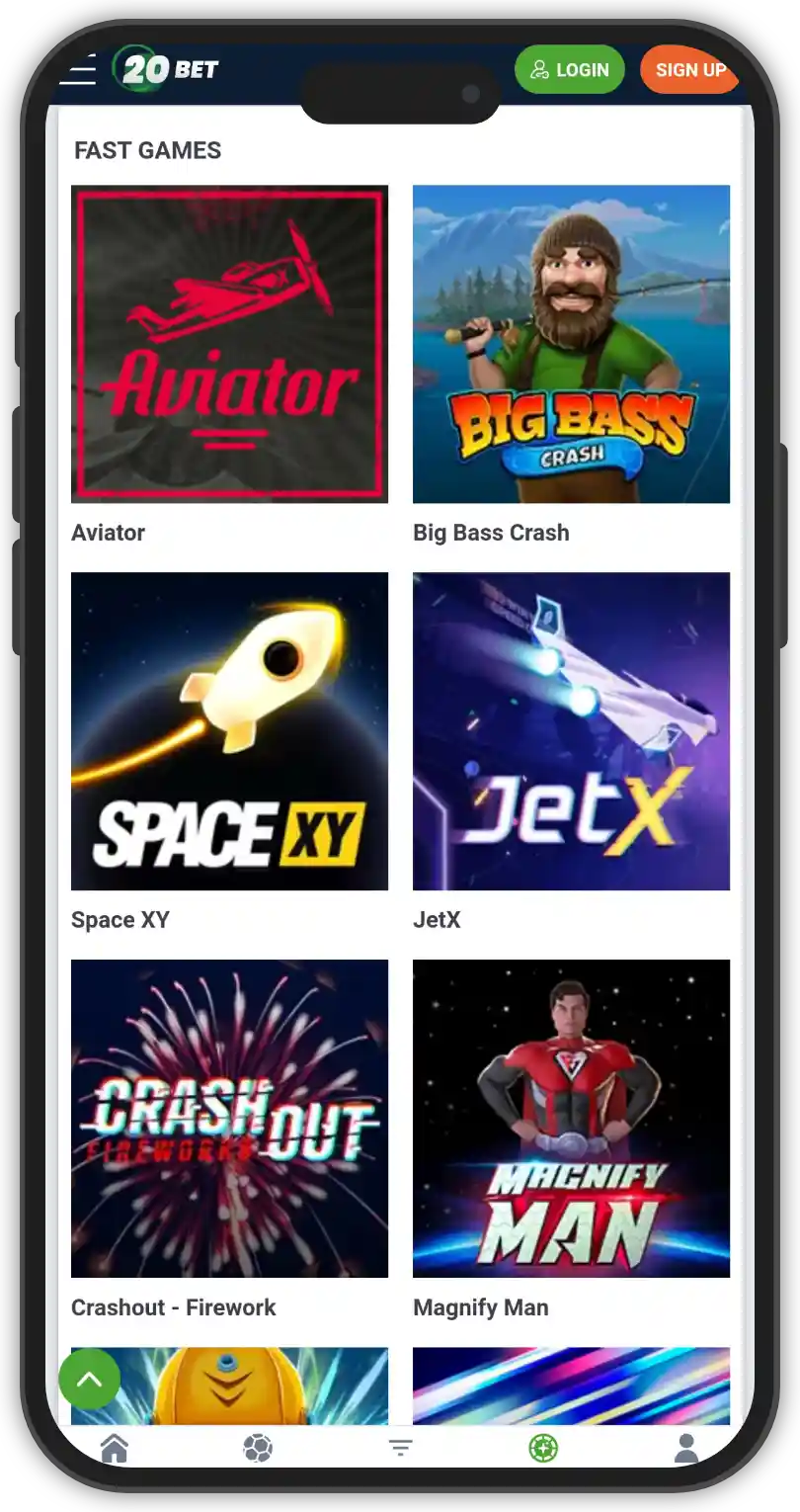The width and height of the screenshot is (800, 1512).
Task: Switch to the sports soccer ball tab
Action: pos(257,1449)
